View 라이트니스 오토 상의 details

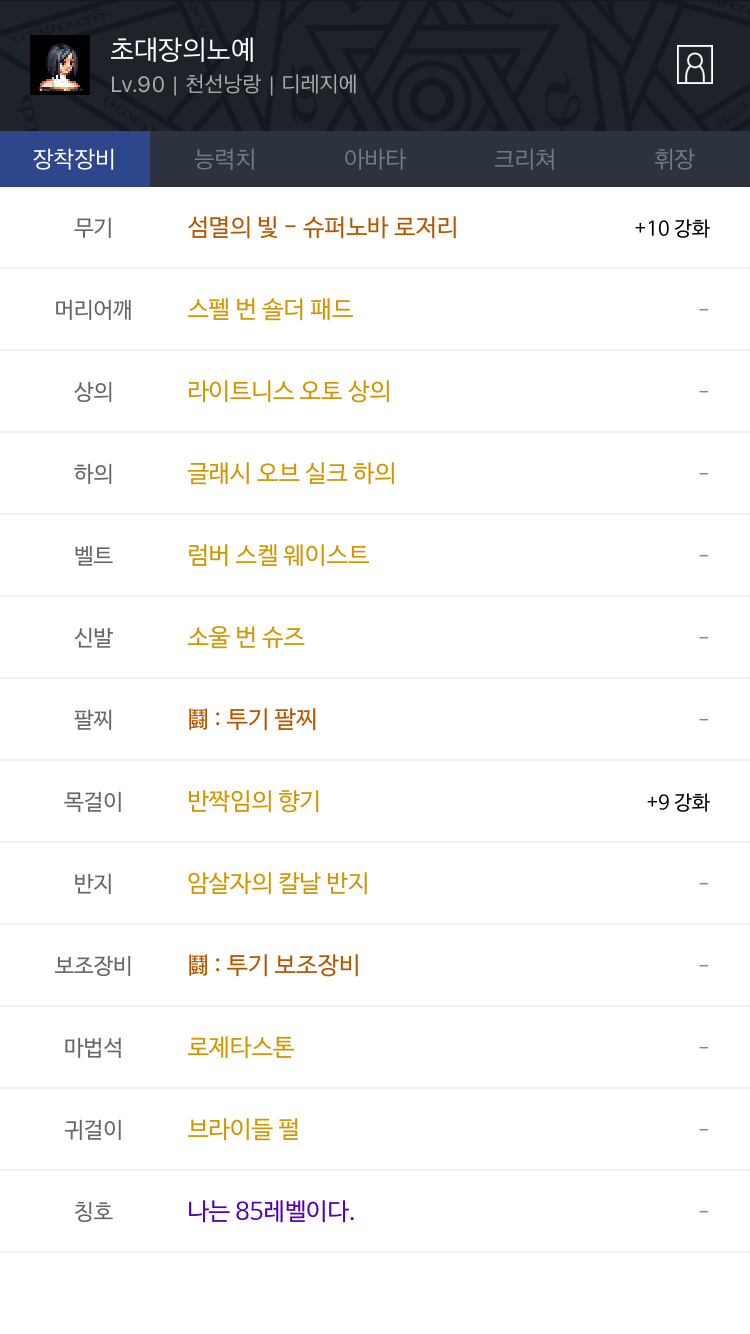(289, 391)
